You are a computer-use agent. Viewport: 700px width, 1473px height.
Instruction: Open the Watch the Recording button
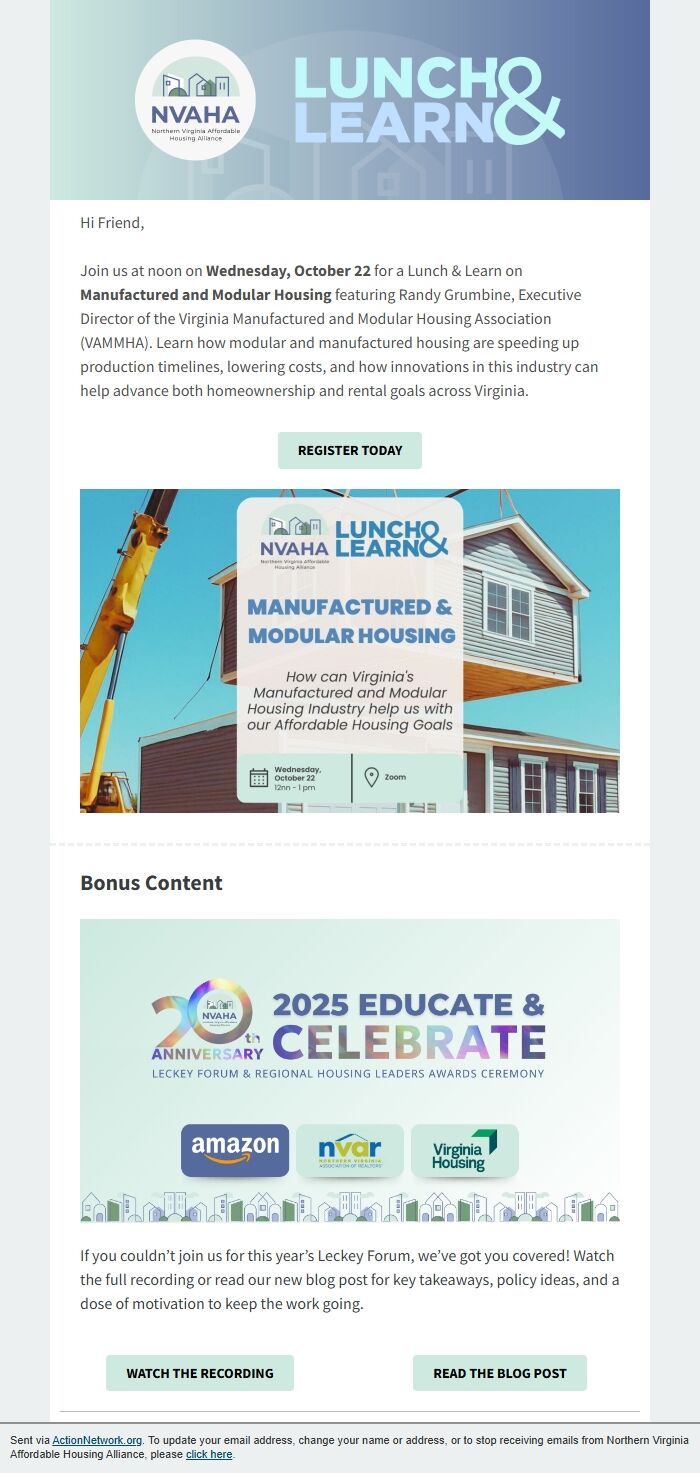200,1373
